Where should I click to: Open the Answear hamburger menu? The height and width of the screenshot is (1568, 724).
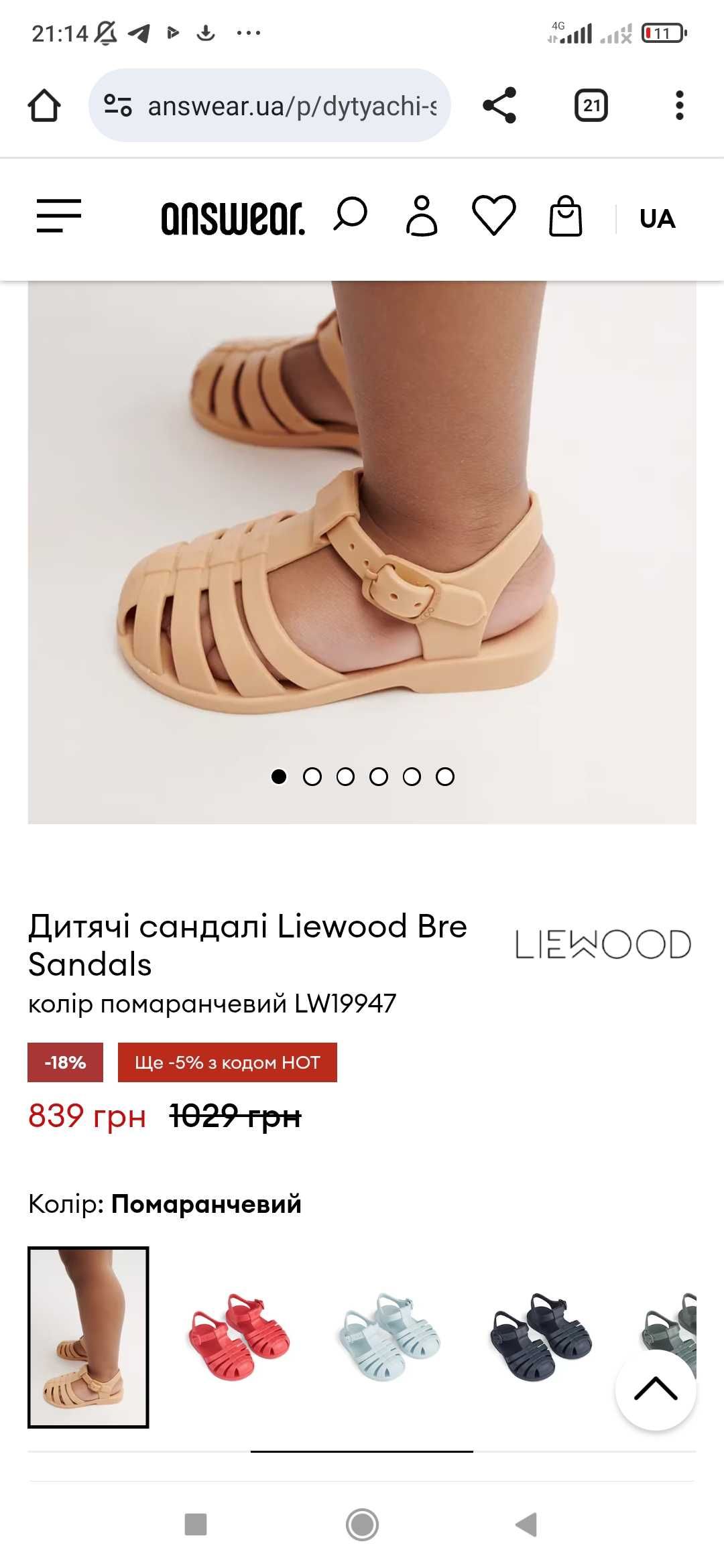coord(59,216)
